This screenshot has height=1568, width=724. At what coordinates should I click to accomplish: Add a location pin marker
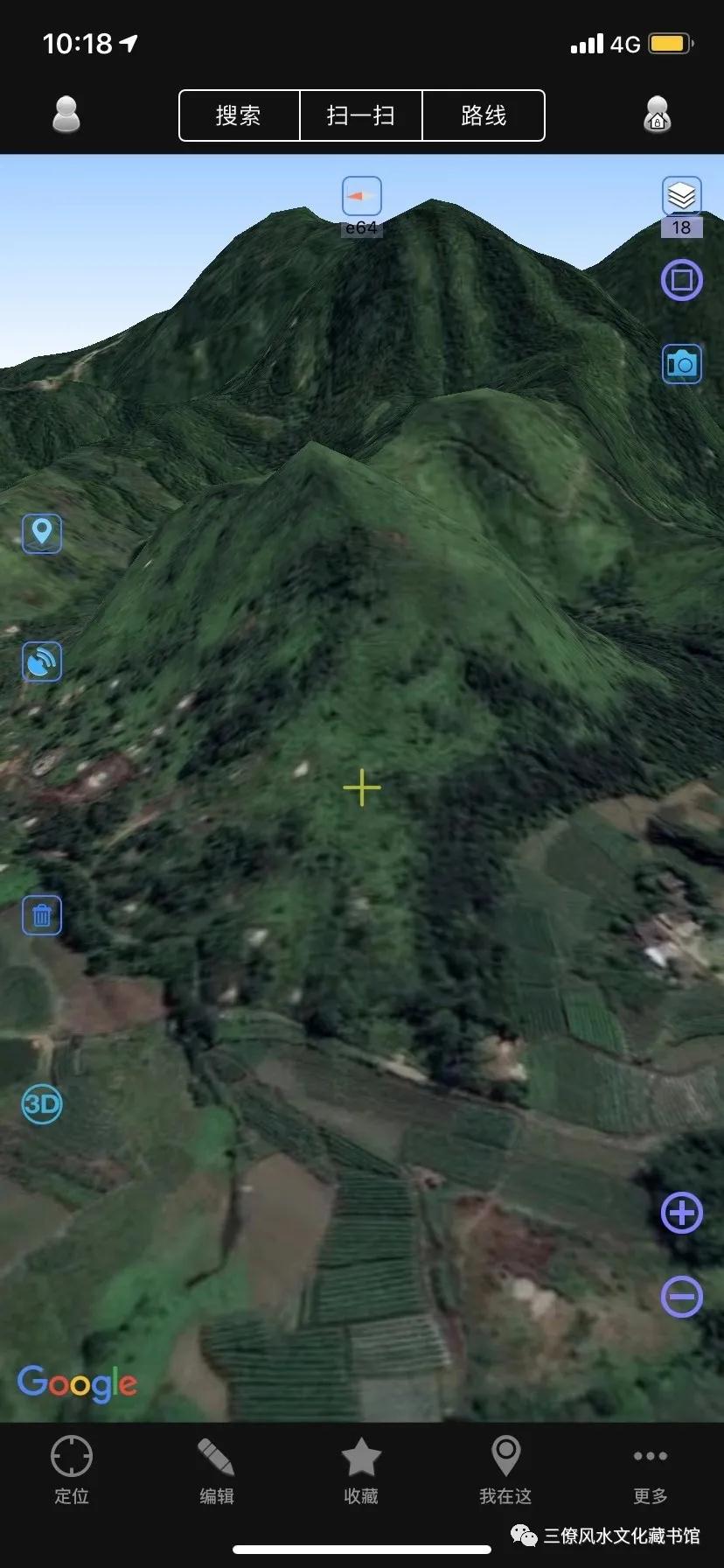click(42, 533)
